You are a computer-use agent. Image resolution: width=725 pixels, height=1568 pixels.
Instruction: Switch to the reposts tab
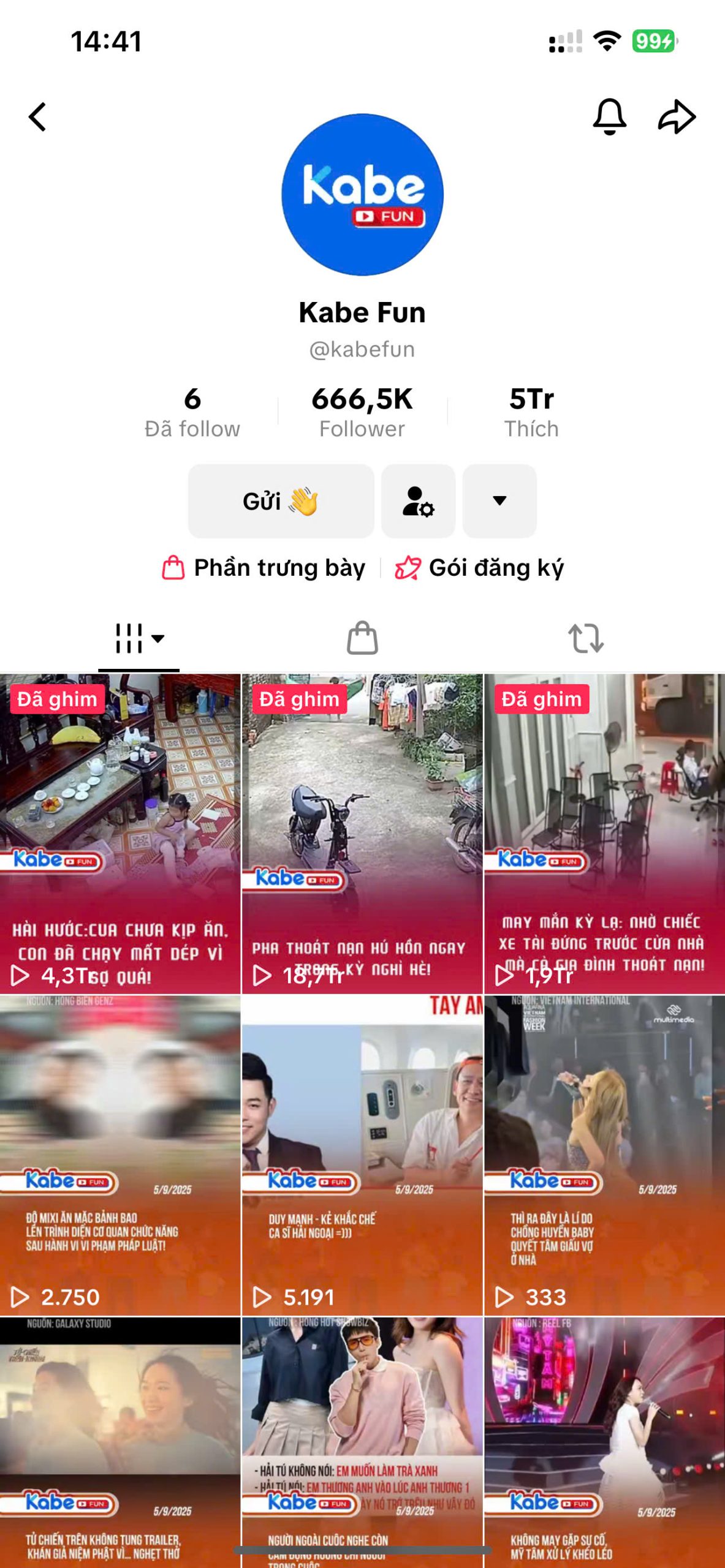pyautogui.click(x=586, y=638)
